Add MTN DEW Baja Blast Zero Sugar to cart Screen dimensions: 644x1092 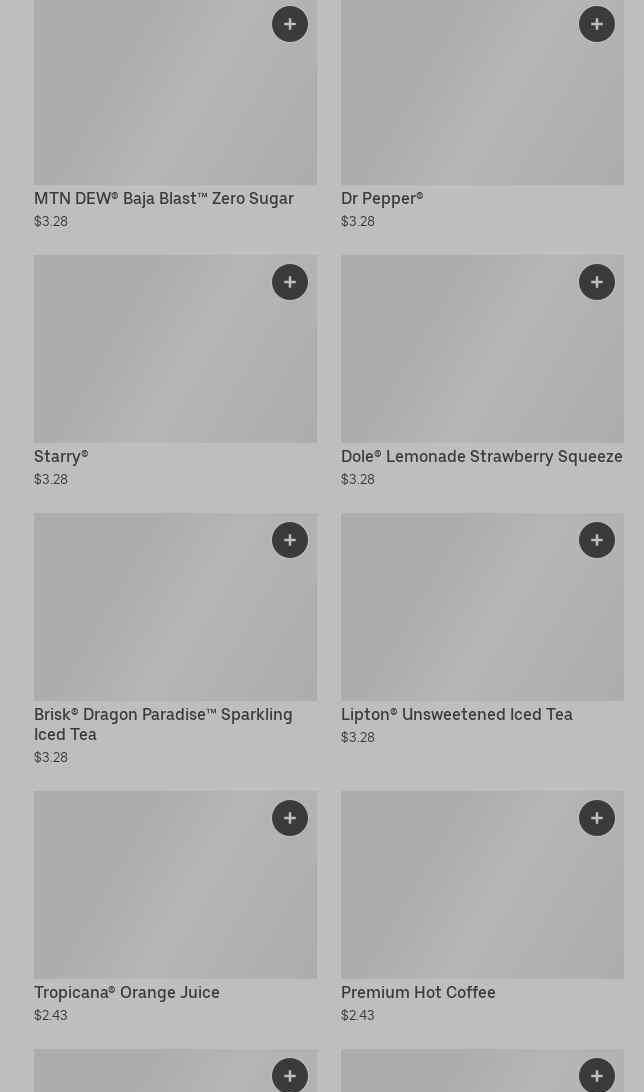point(290,24)
